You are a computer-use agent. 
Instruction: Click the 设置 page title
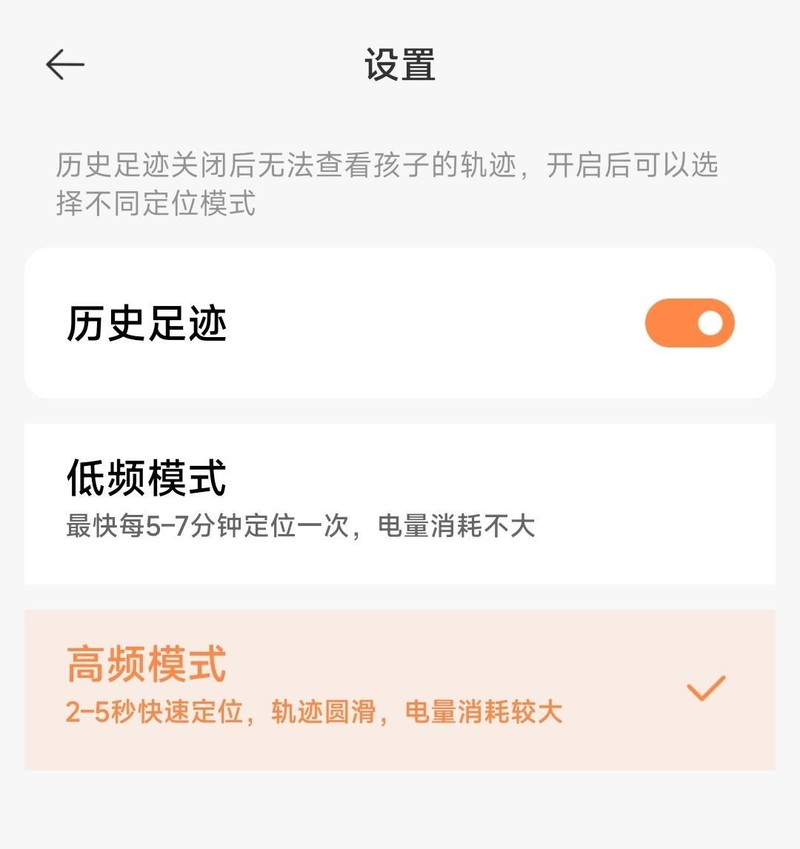click(x=399, y=62)
